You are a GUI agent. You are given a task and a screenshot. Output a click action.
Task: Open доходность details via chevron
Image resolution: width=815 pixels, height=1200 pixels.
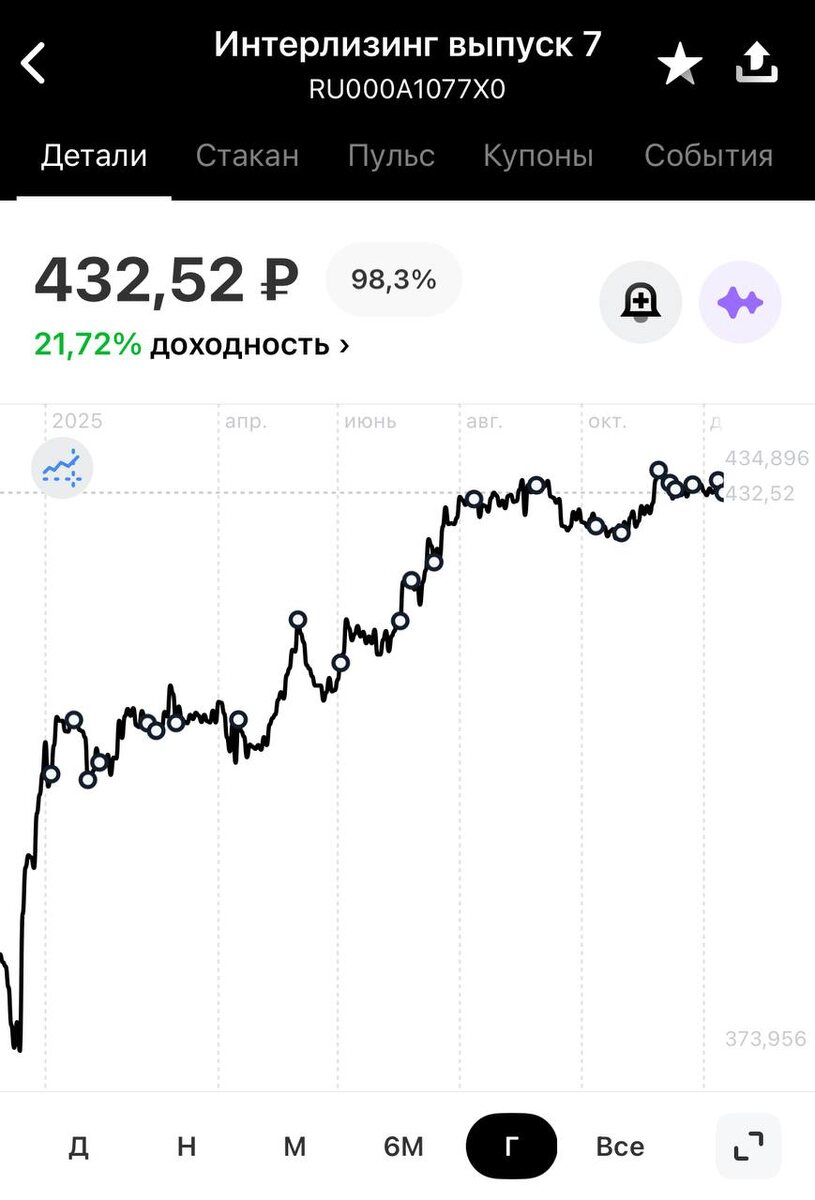tap(344, 347)
